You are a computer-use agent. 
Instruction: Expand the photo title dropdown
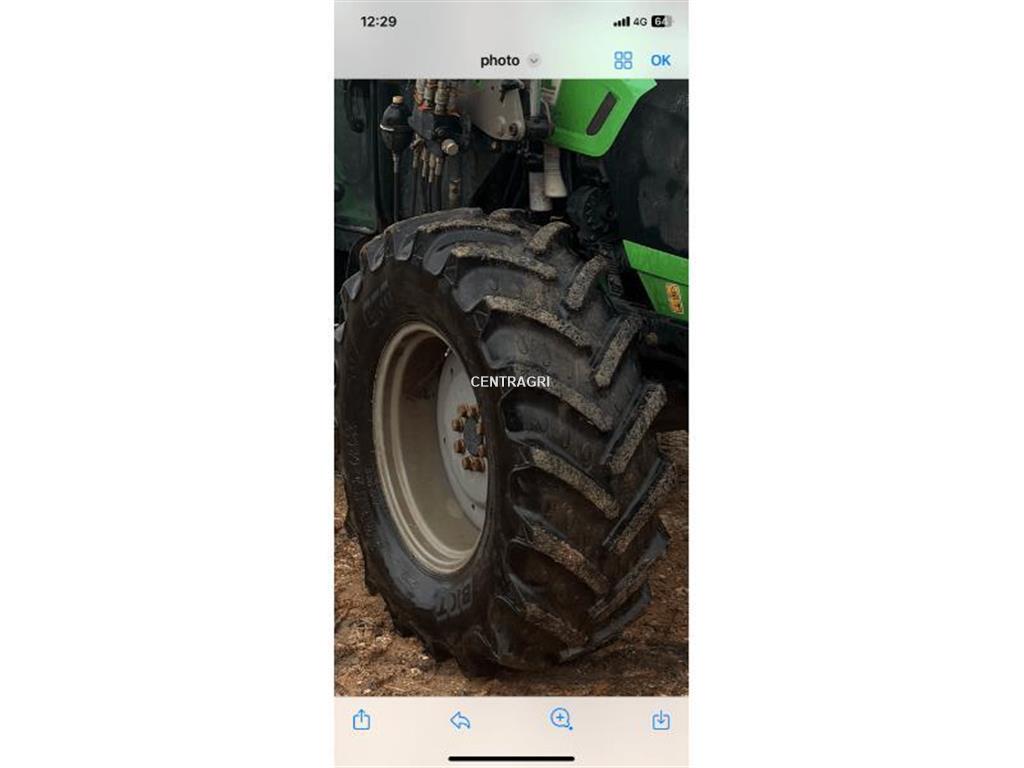coord(534,60)
